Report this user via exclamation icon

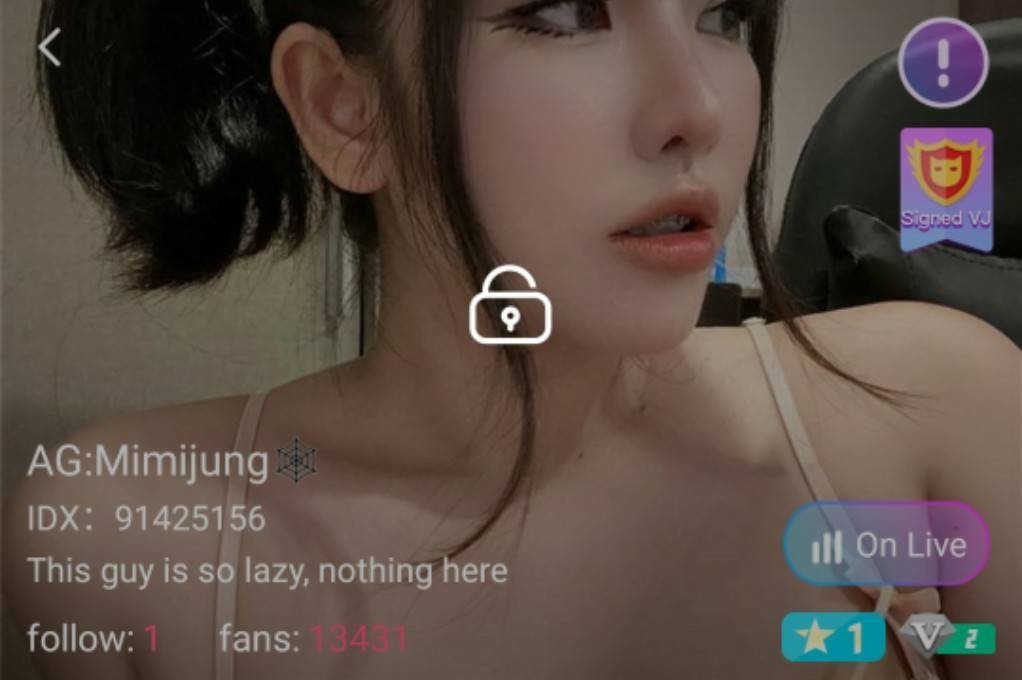[943, 62]
